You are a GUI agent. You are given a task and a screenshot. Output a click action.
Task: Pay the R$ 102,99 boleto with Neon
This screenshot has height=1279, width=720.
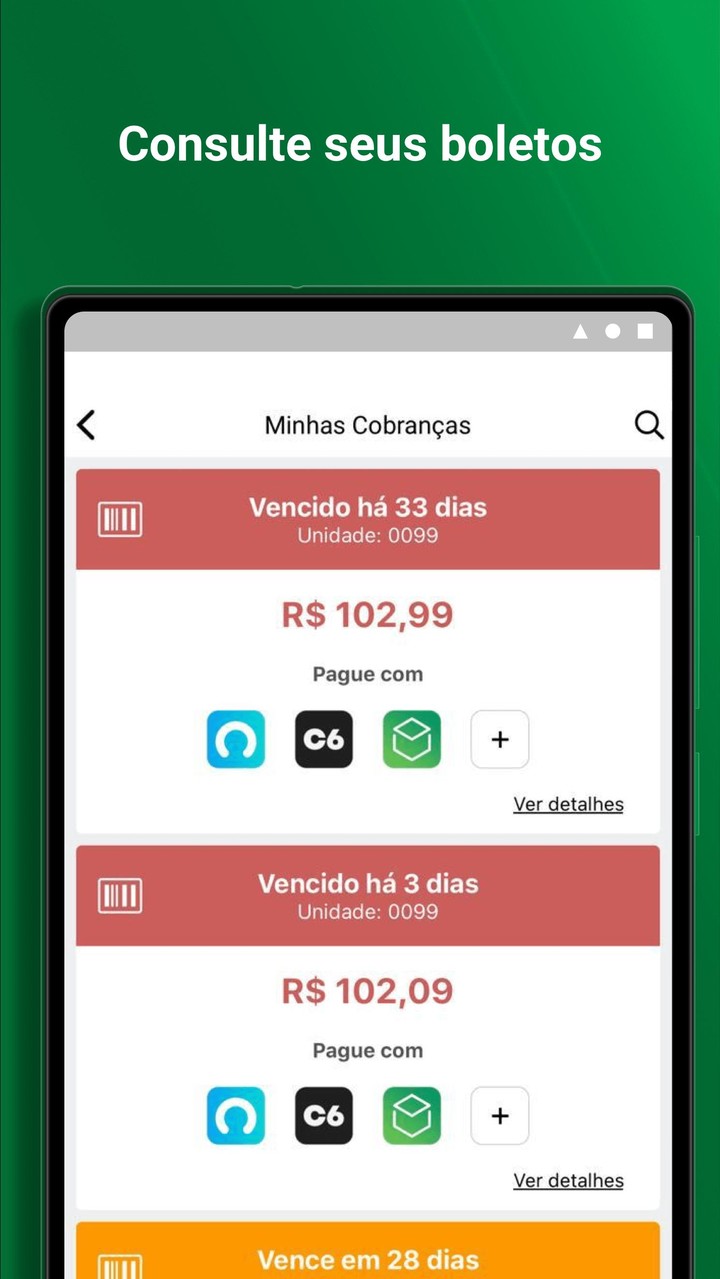coord(236,739)
